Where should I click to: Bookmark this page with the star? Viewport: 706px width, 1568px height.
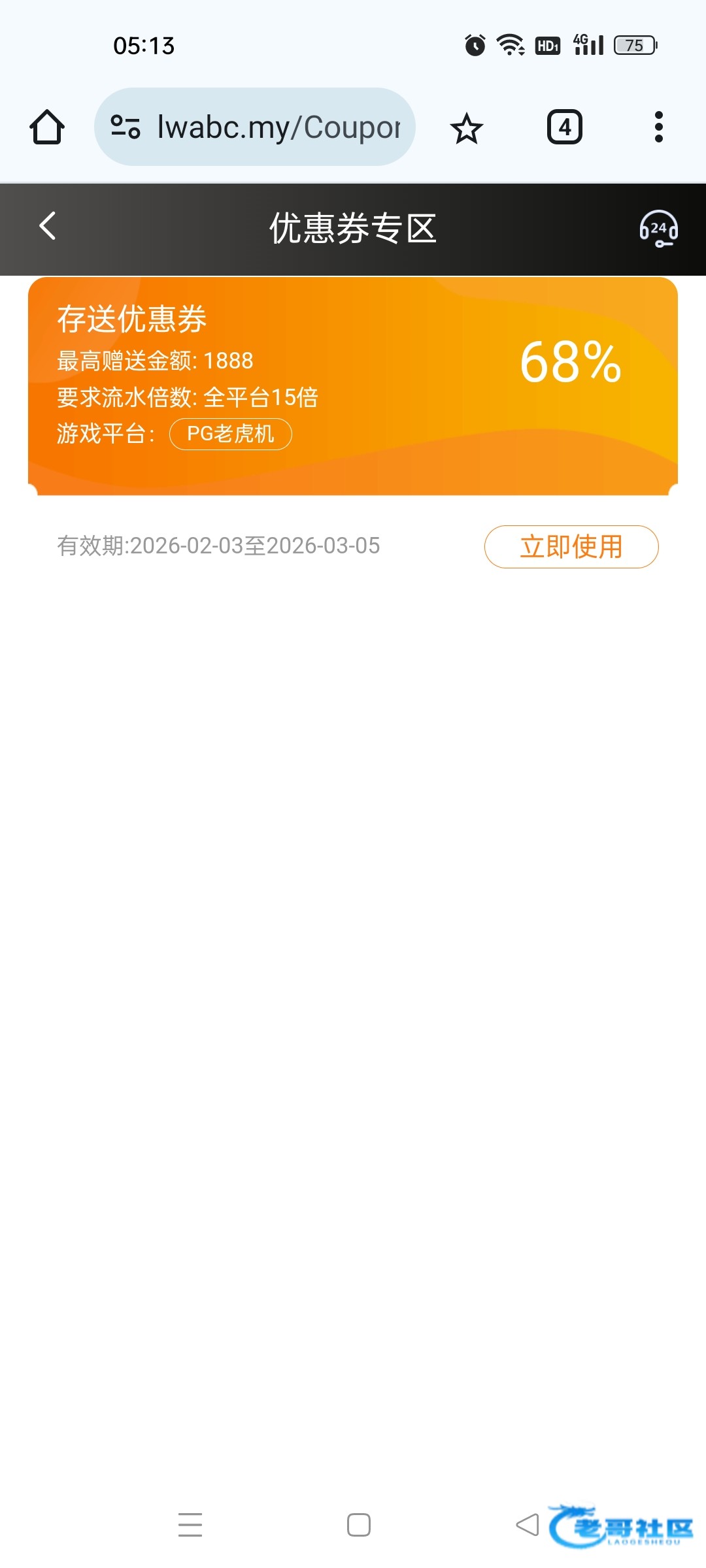pyautogui.click(x=466, y=128)
